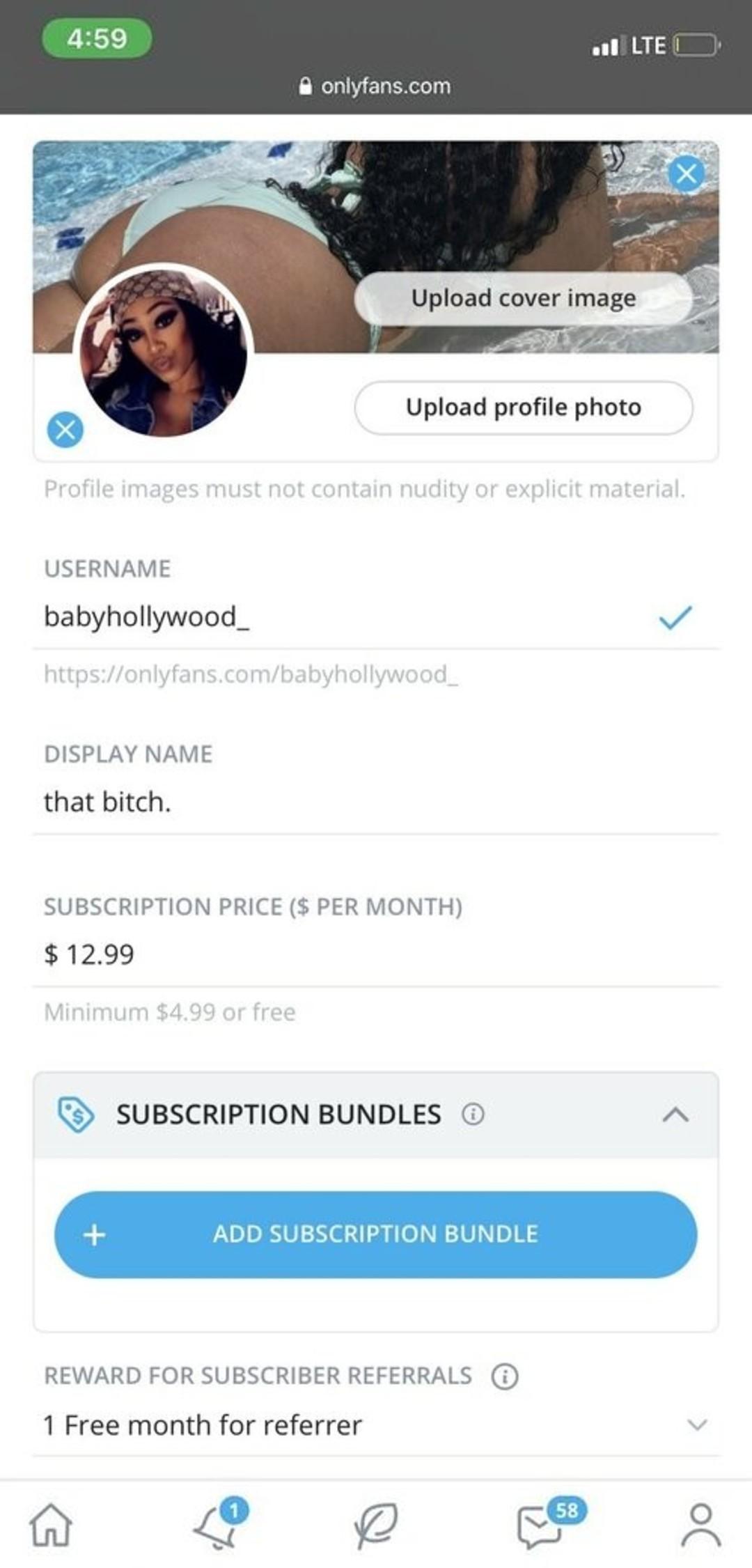Show info about subscriber referral rewards

[x=505, y=1376]
